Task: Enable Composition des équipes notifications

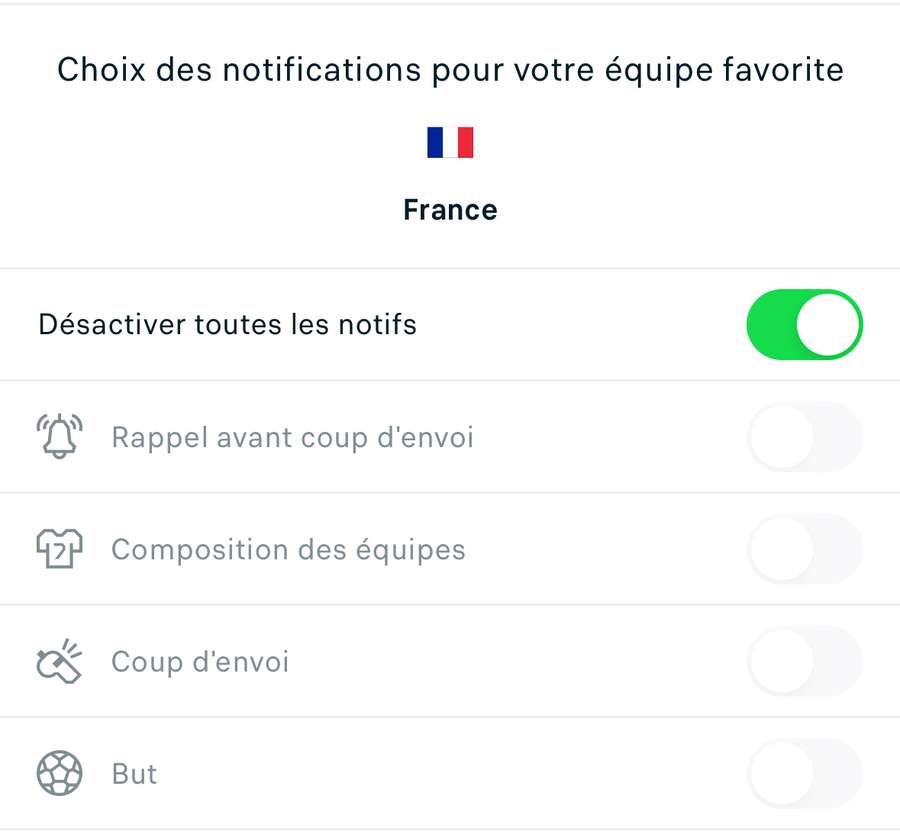Action: click(804, 549)
